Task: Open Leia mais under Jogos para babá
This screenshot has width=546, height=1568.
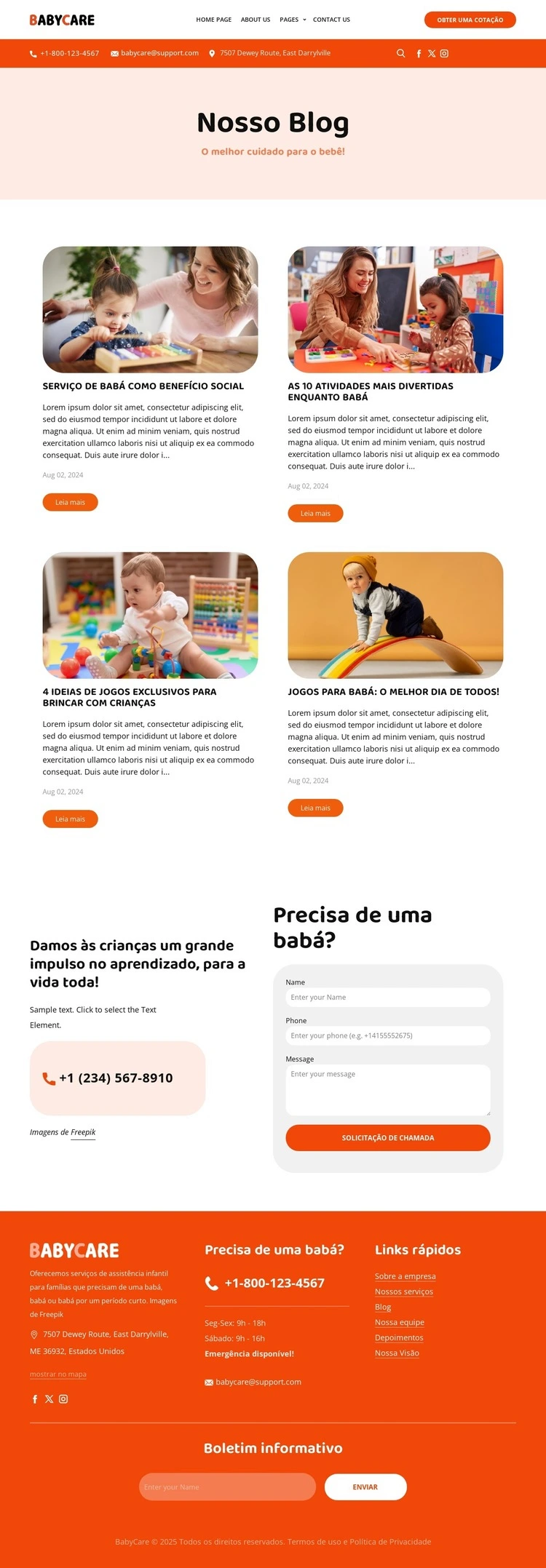Action: click(x=315, y=808)
